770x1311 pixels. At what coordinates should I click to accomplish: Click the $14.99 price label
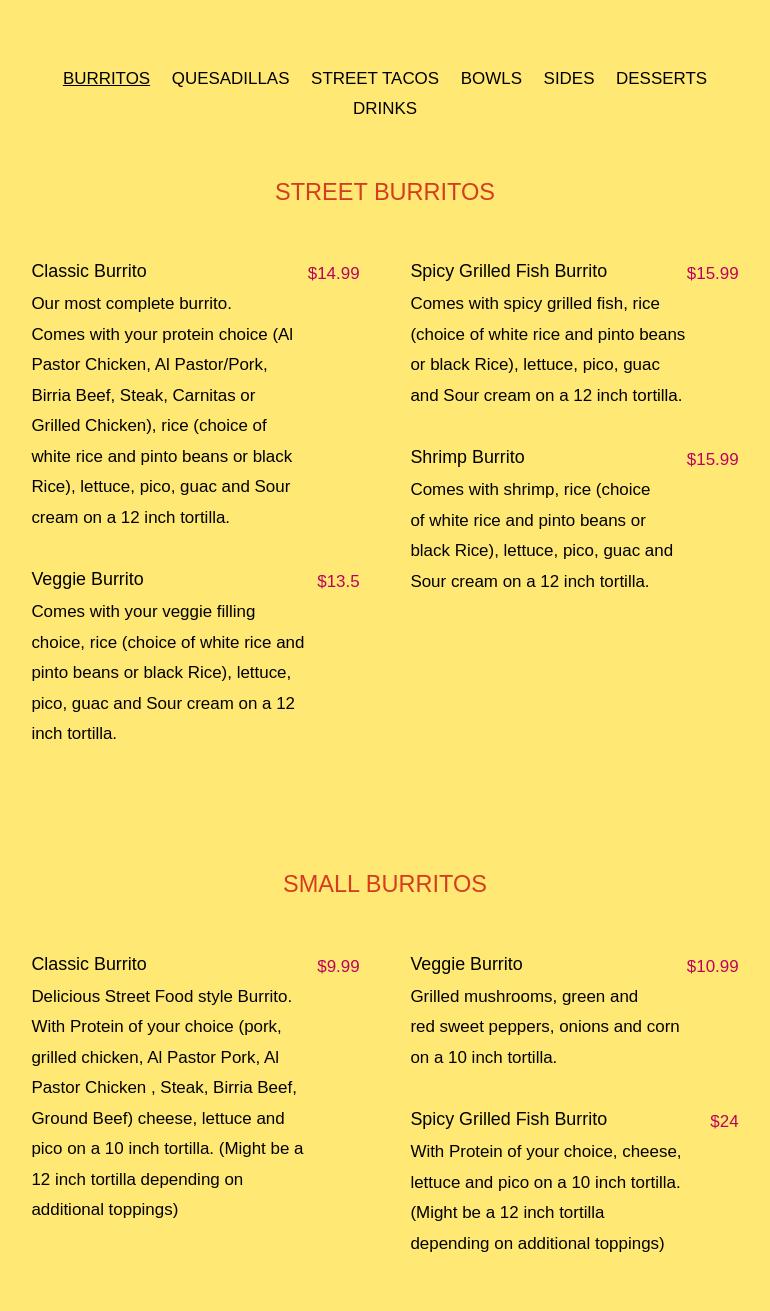point(333,273)
